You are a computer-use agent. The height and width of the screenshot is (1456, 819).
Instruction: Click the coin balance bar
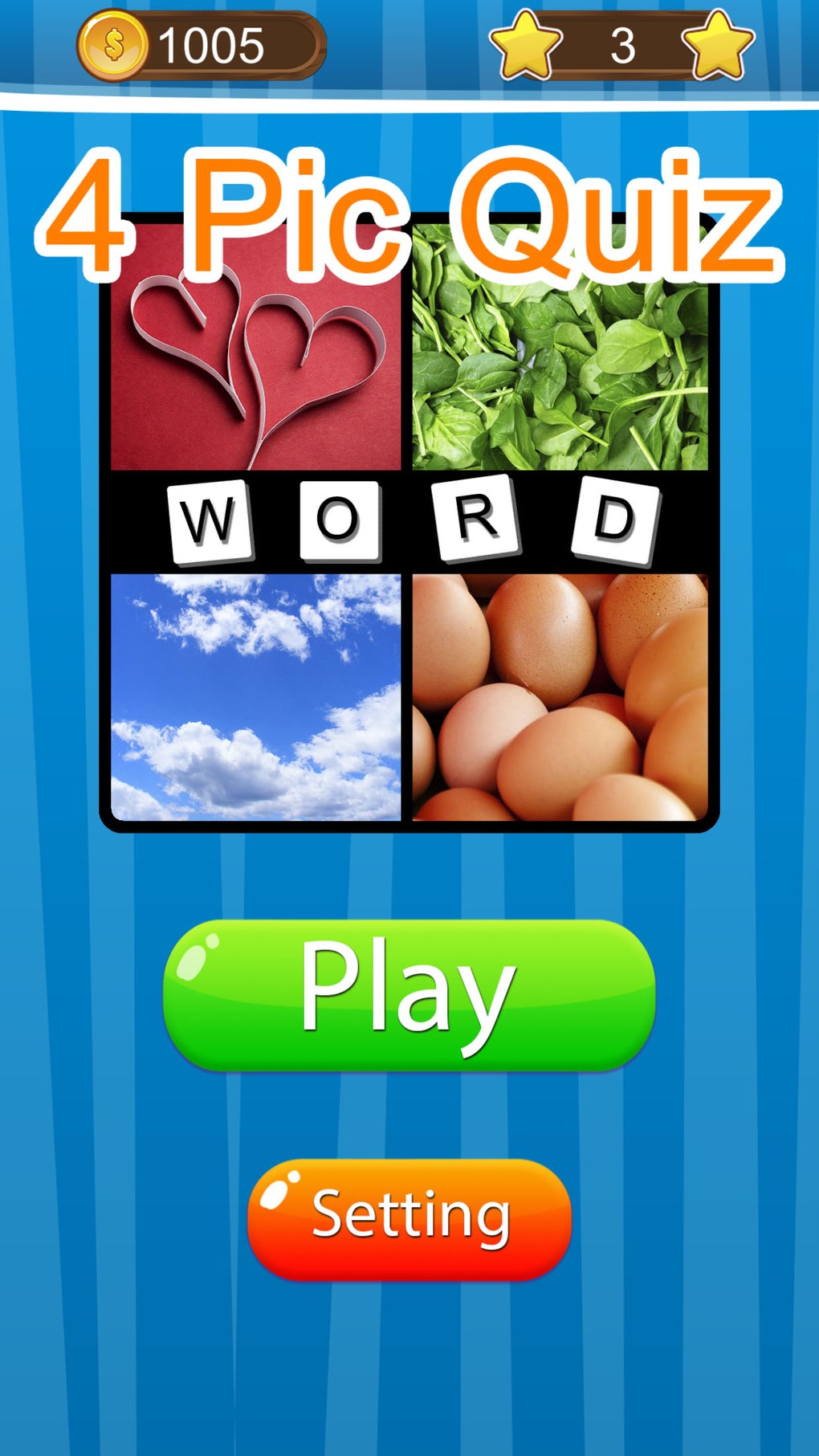click(201, 44)
